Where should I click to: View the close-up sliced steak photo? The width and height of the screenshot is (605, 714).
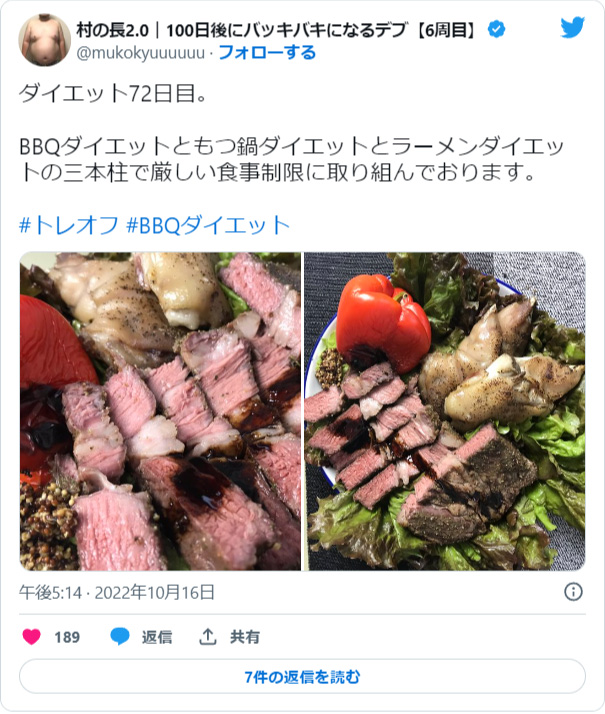[160, 411]
